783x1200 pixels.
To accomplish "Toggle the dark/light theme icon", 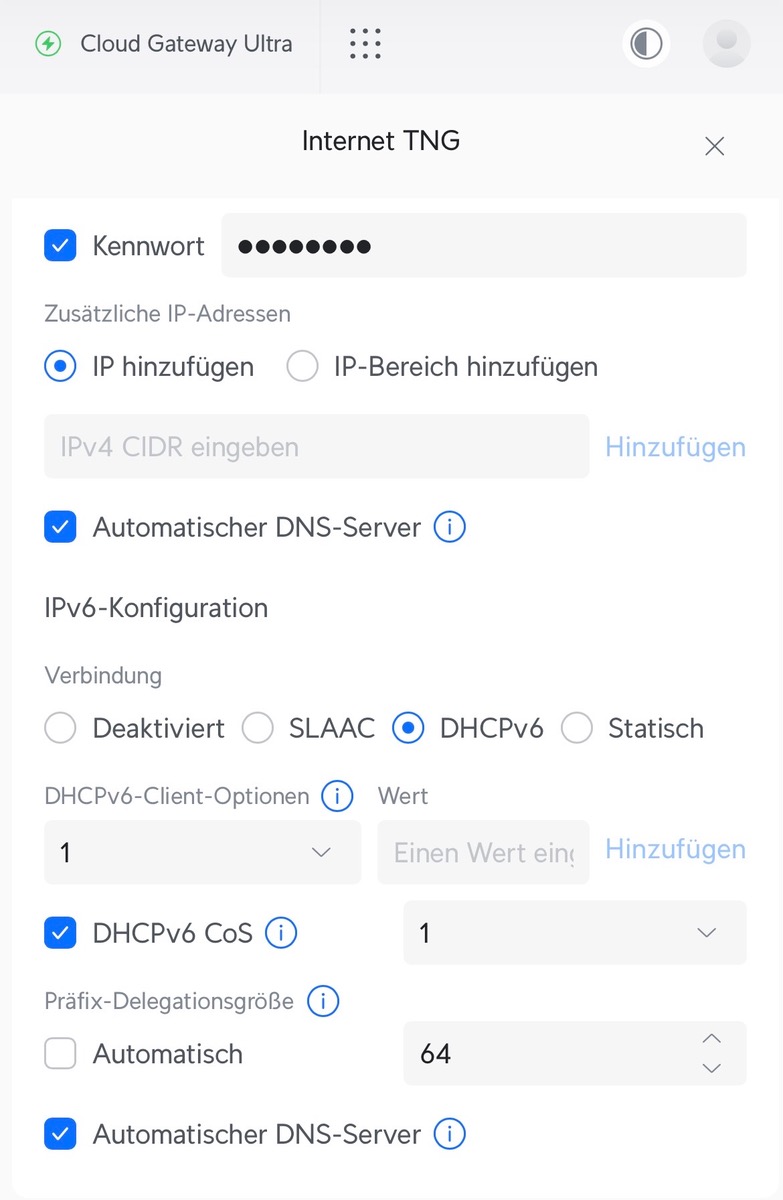I will tap(647, 44).
